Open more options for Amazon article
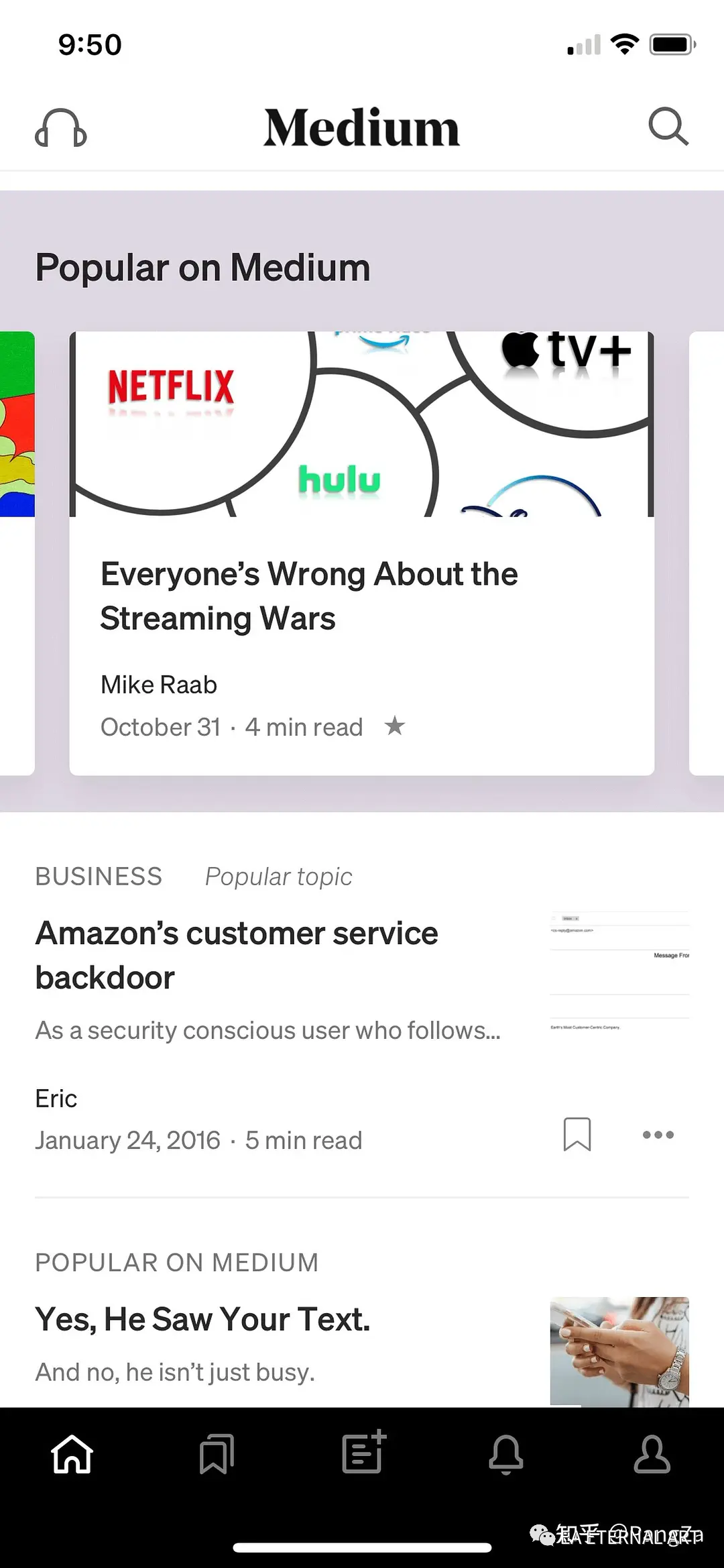The height and width of the screenshot is (1568, 724). [658, 1135]
